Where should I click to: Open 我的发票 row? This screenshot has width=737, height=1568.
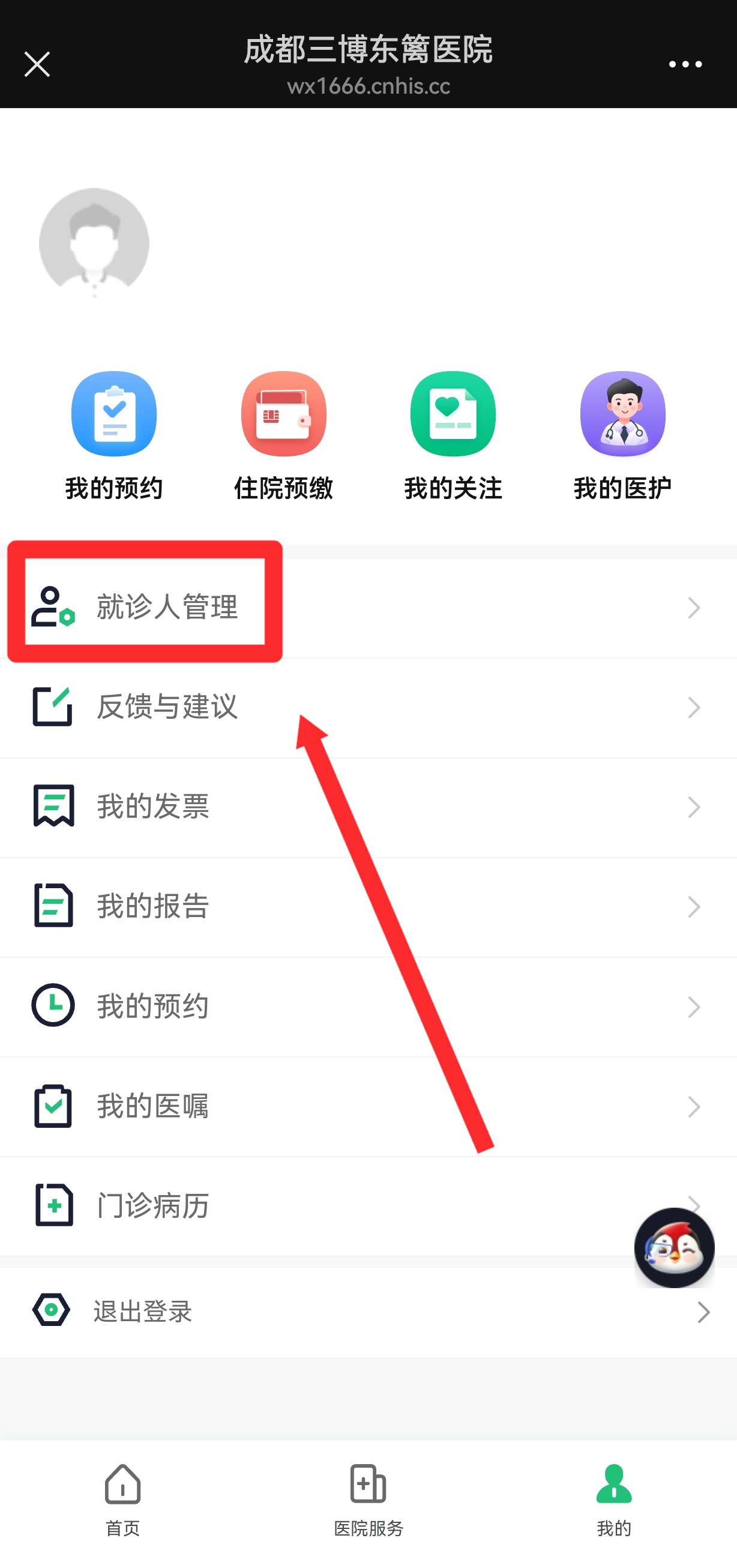pyautogui.click(x=368, y=807)
